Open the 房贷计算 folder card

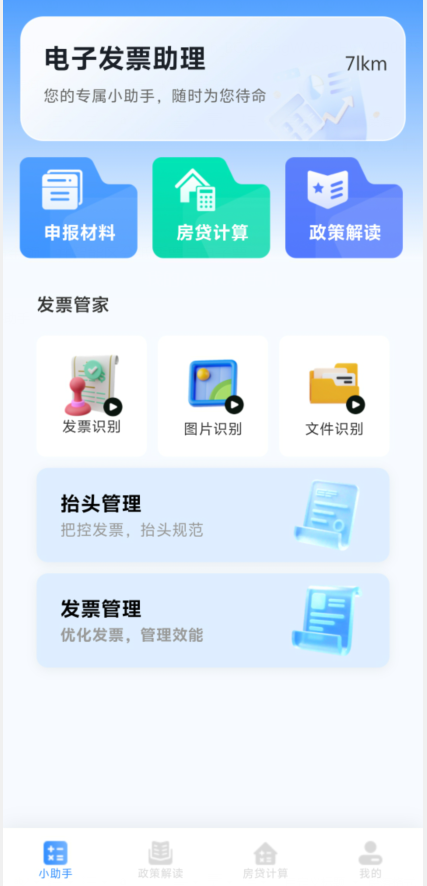(x=211, y=207)
